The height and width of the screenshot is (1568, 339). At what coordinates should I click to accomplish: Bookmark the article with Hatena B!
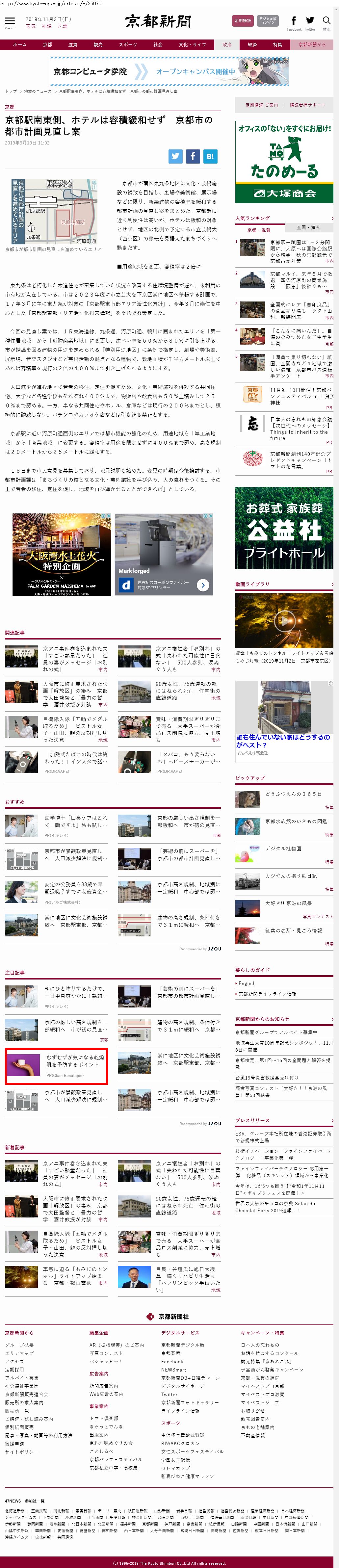210,156
